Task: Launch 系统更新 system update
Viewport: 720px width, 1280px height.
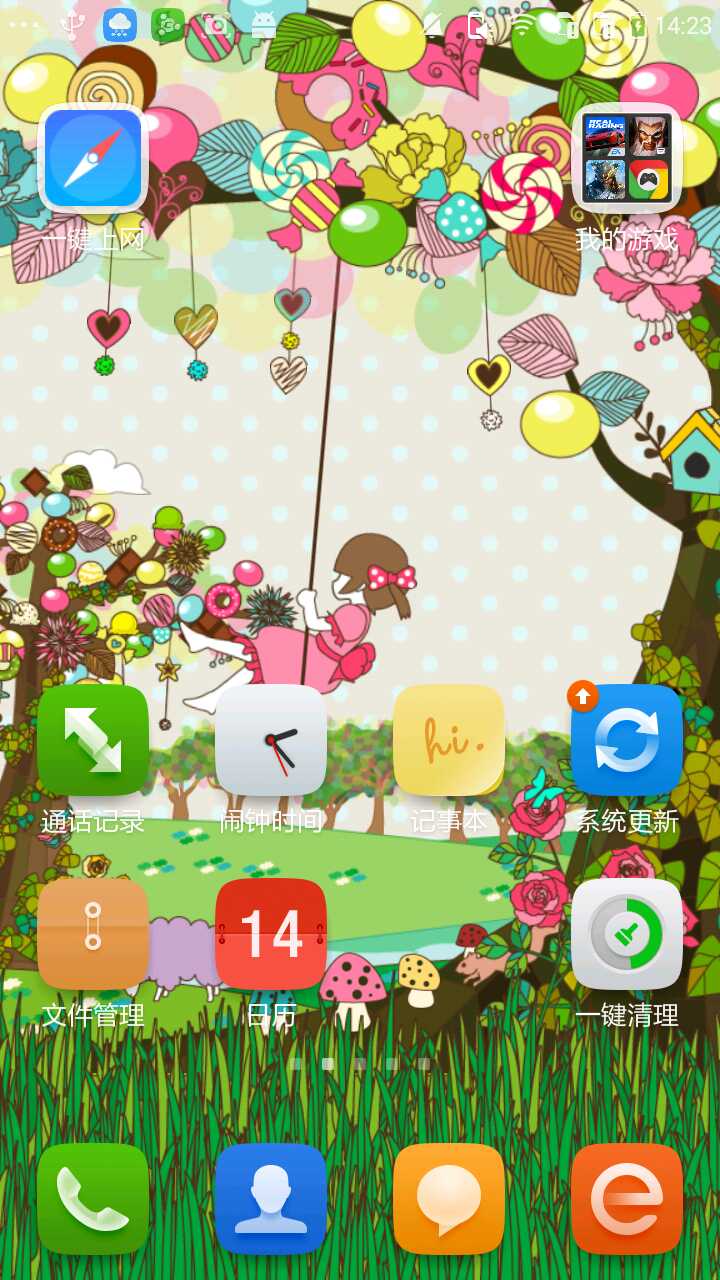Action: [x=627, y=741]
